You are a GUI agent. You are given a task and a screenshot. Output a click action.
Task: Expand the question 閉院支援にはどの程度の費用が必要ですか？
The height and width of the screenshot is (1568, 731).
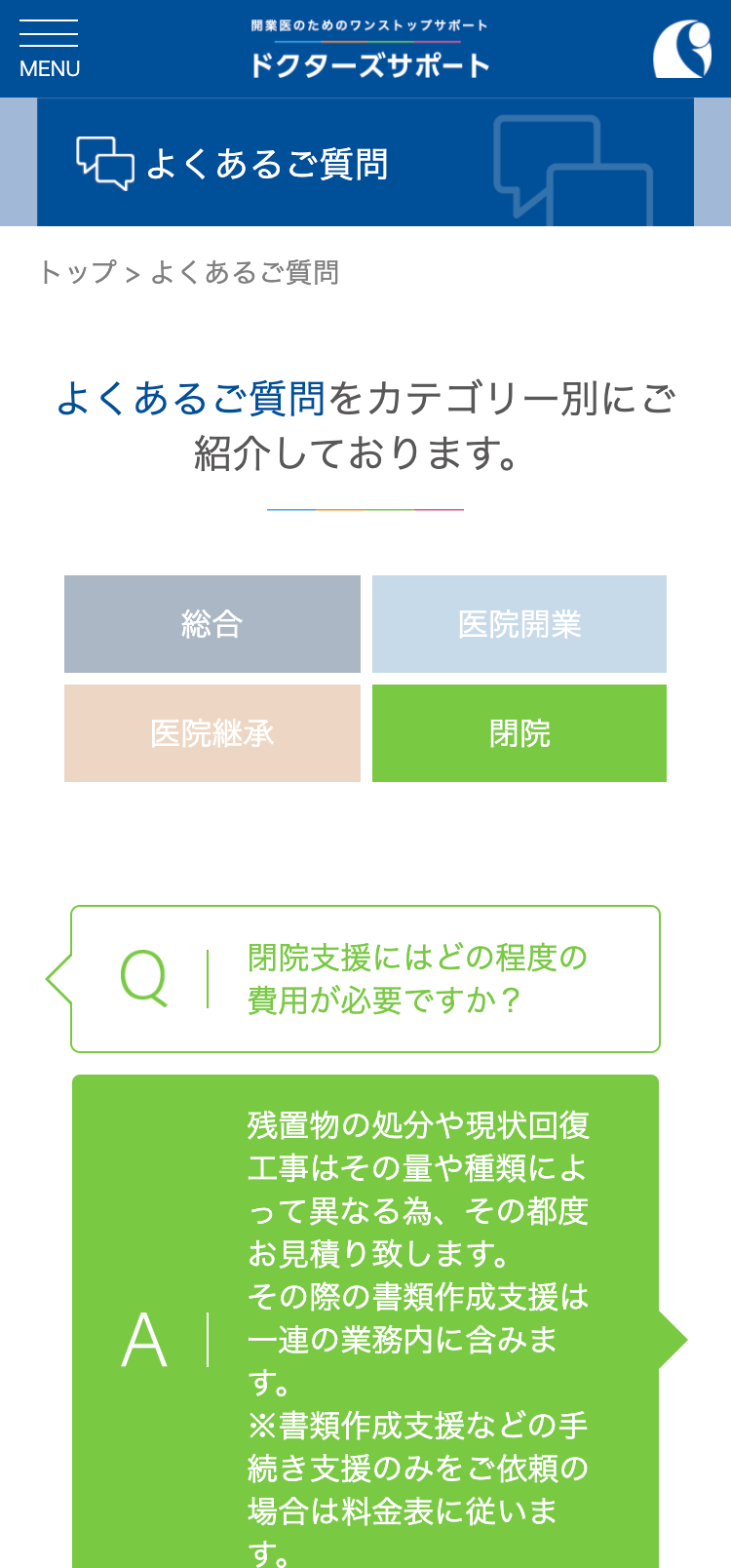(x=414, y=978)
